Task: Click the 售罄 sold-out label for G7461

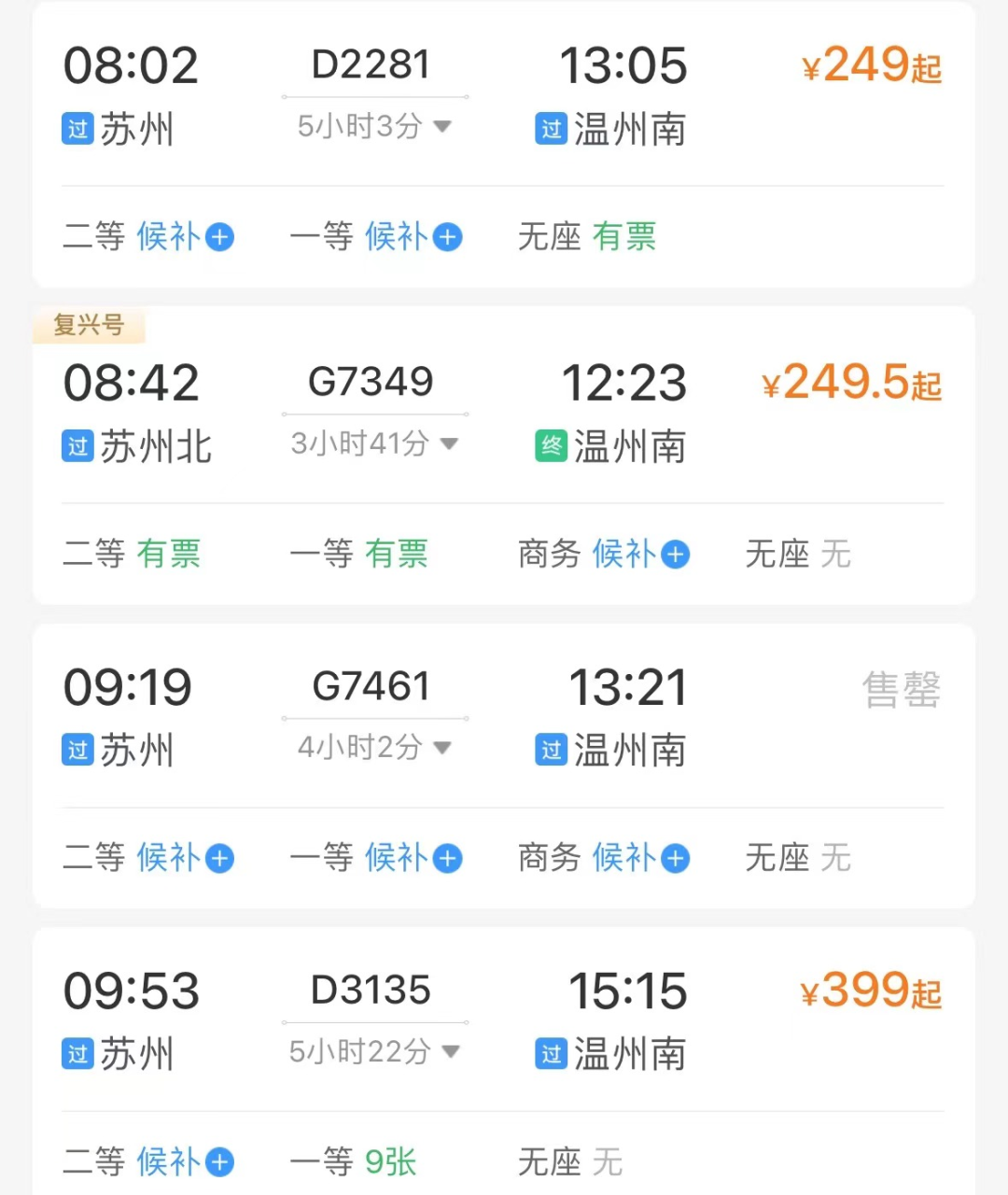Action: point(901,688)
